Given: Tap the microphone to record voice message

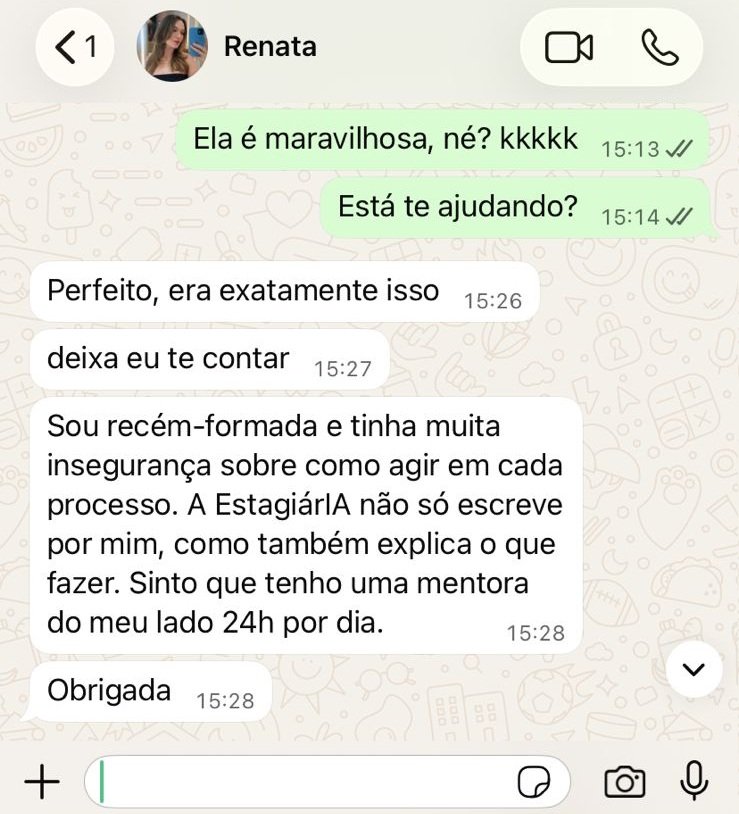Looking at the screenshot, I should pyautogui.click(x=694, y=781).
